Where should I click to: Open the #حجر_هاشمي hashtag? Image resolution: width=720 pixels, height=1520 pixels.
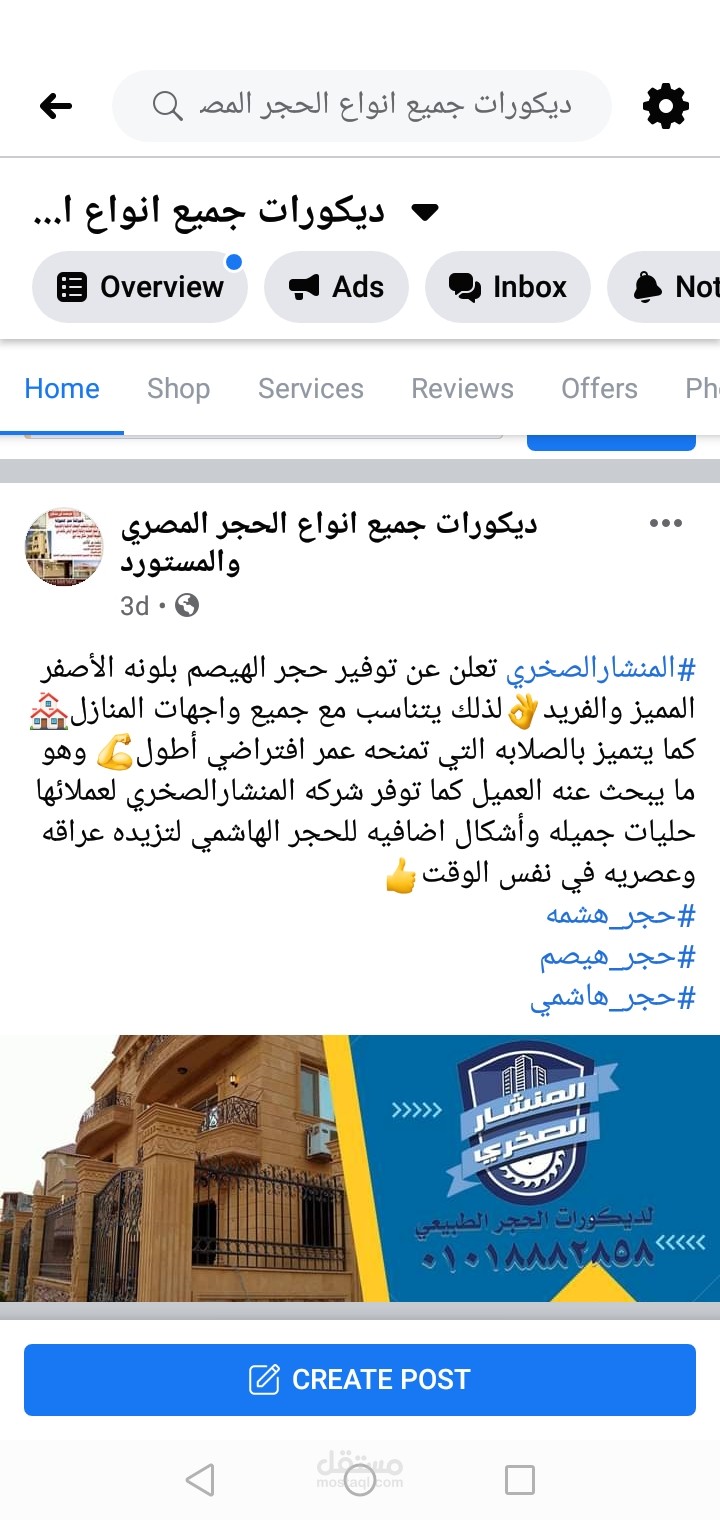pyautogui.click(x=612, y=998)
